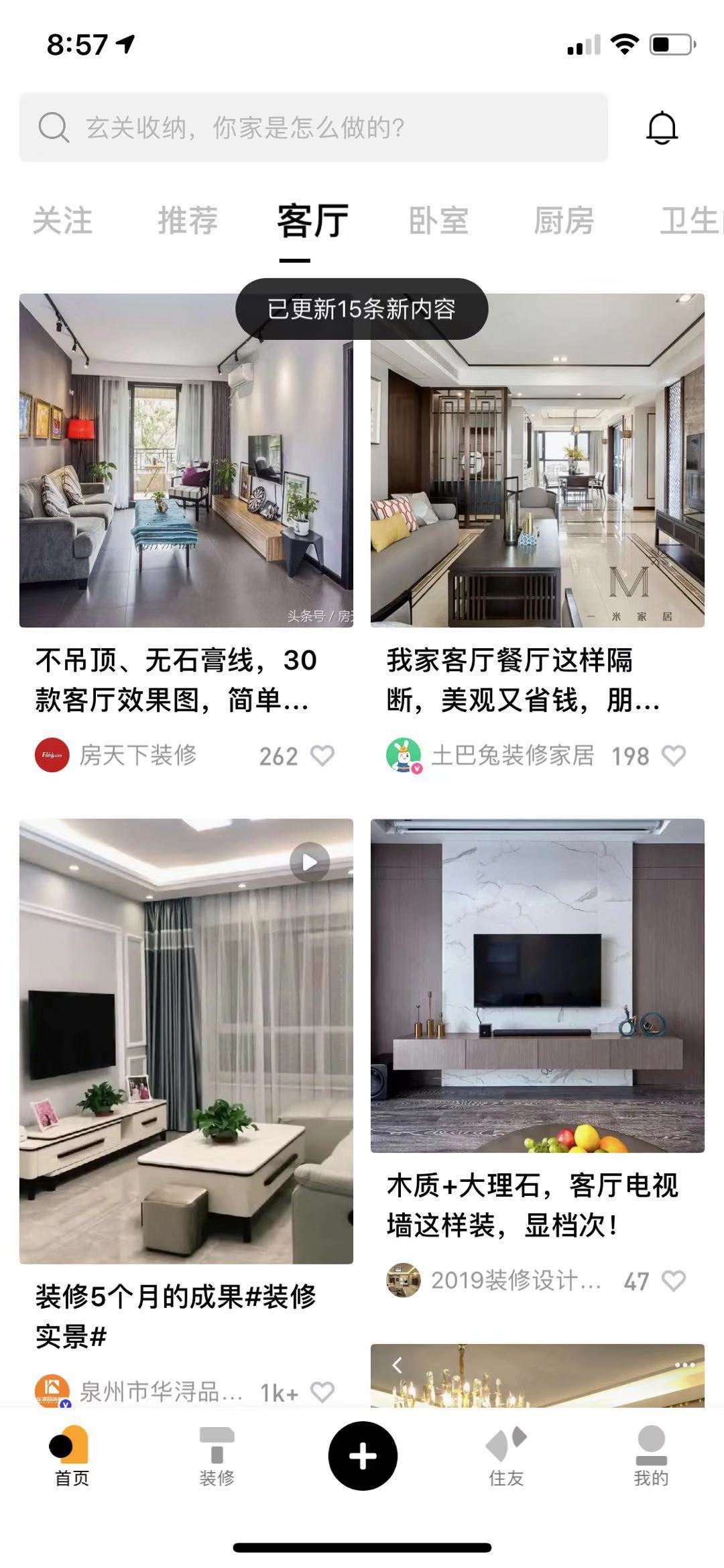Open the 不吊顶、无石膏线 living room post
The image size is (724, 1568).
coord(186,461)
